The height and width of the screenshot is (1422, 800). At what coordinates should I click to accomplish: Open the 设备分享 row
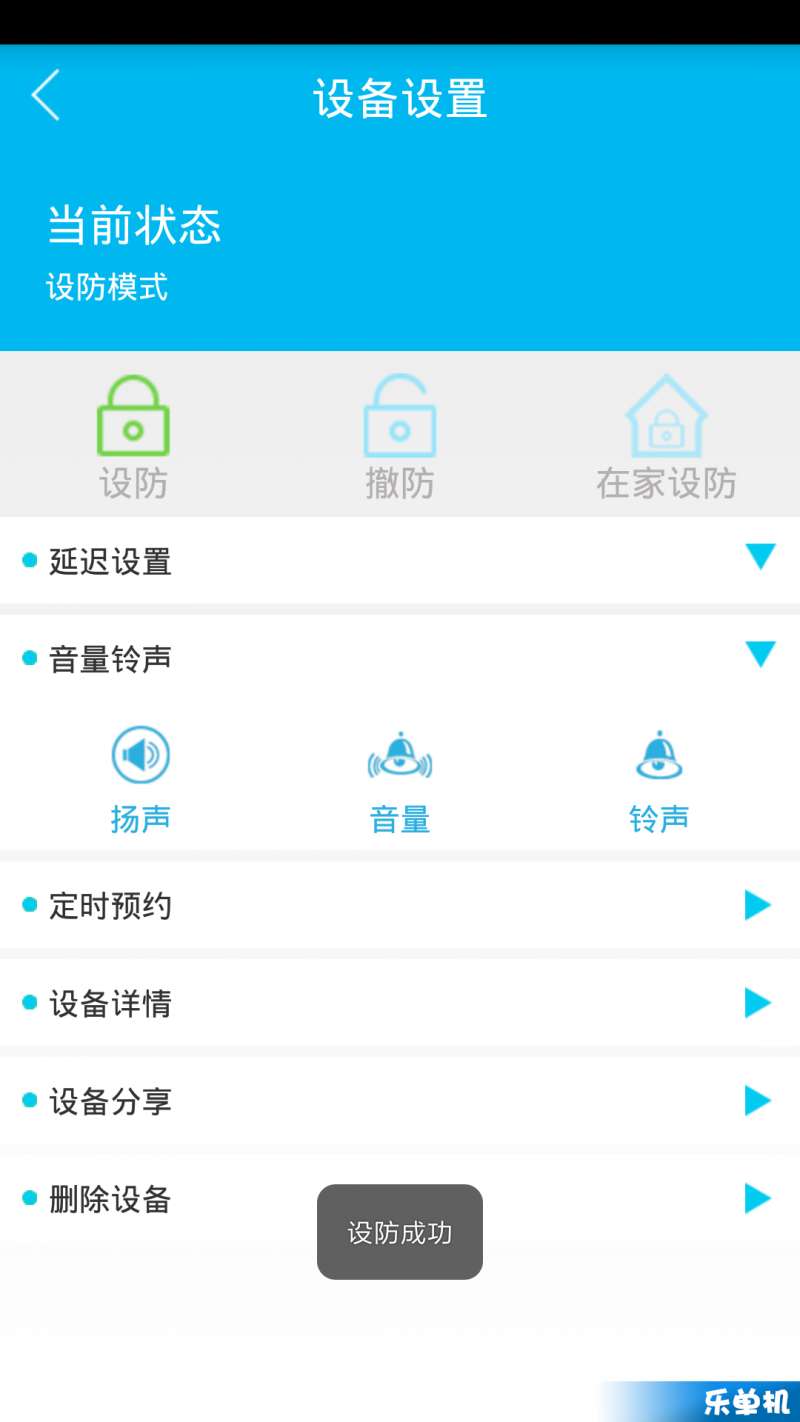click(x=400, y=1101)
